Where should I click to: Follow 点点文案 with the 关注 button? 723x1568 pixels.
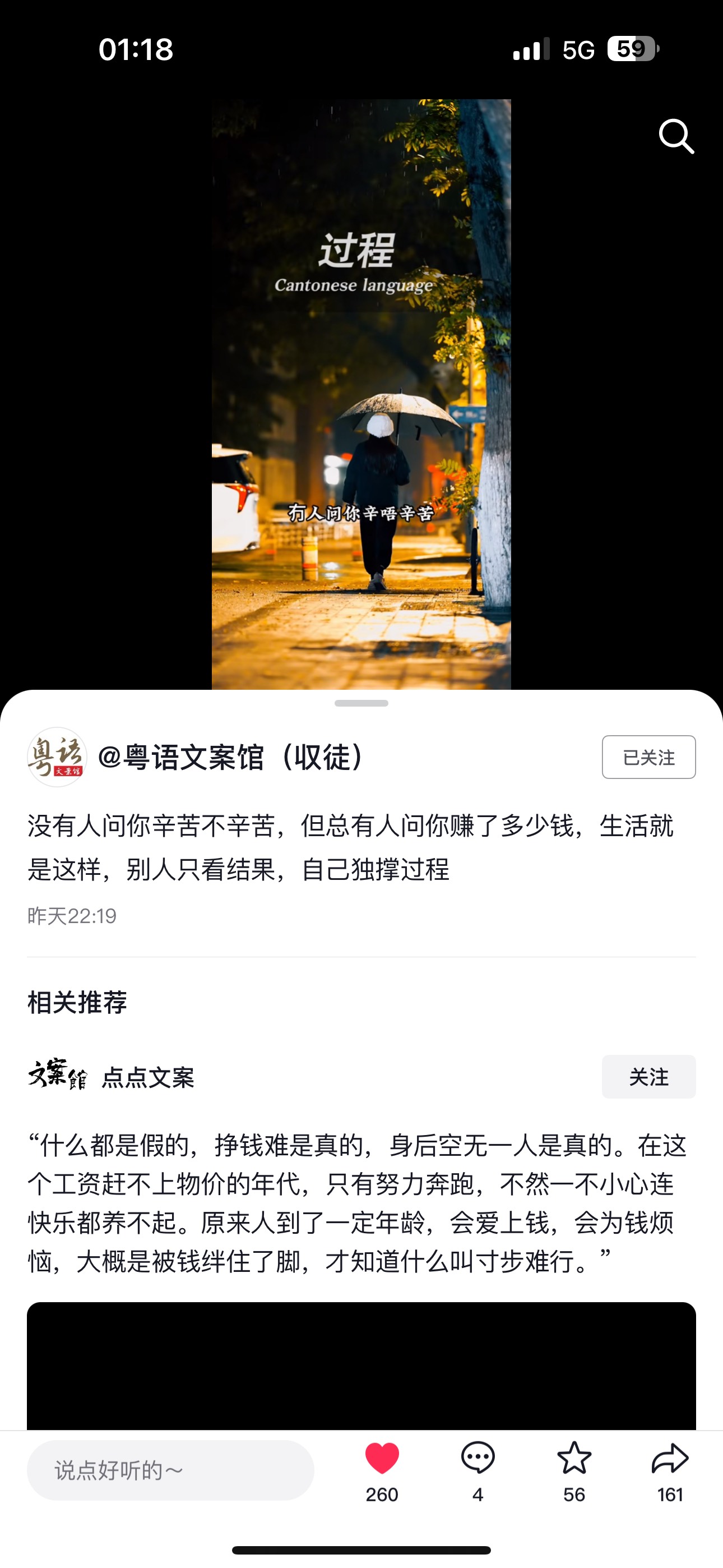click(x=649, y=1077)
